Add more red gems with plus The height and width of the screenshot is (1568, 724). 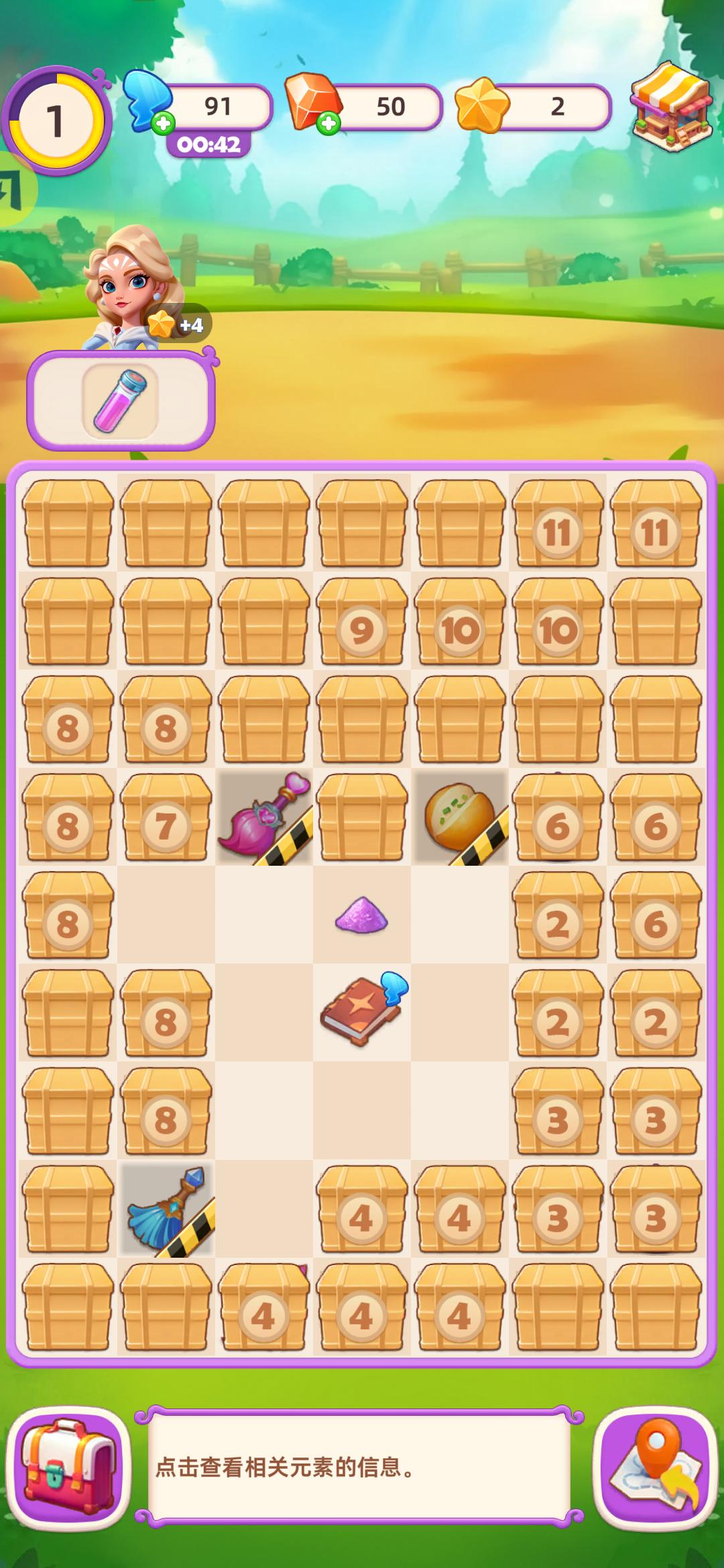328,123
